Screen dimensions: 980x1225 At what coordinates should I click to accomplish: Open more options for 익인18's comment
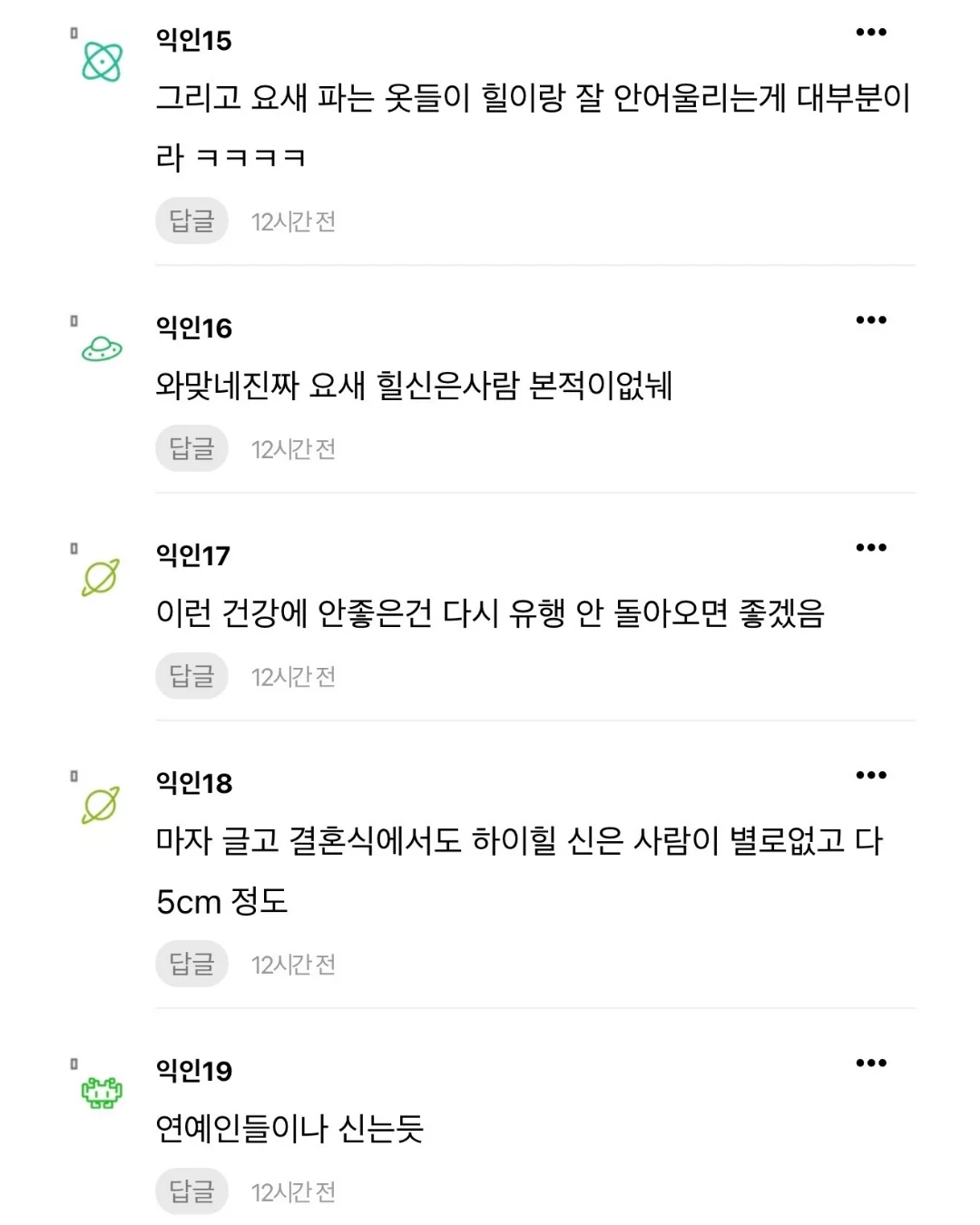pos(870,776)
